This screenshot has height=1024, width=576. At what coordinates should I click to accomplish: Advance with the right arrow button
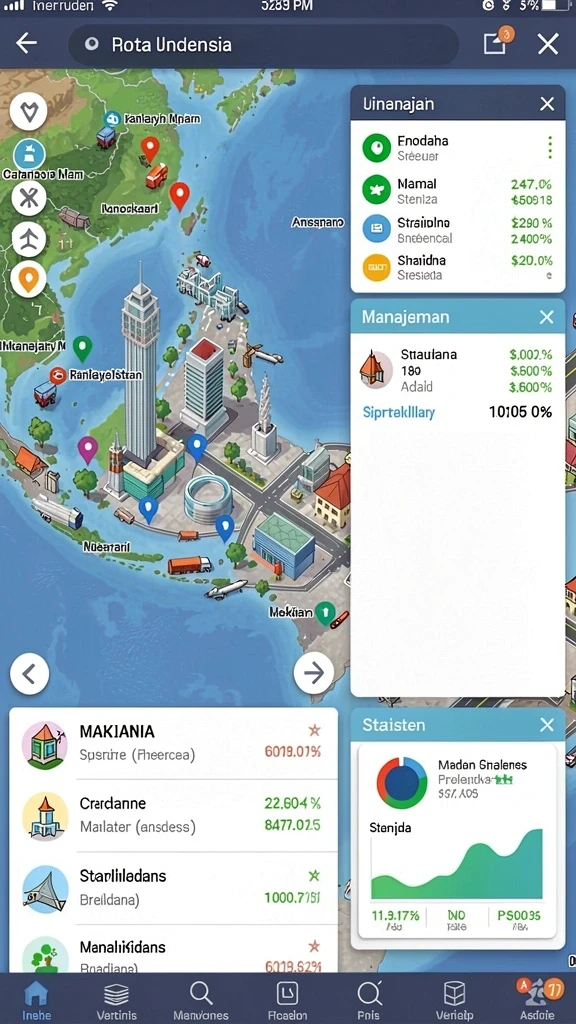coord(313,673)
